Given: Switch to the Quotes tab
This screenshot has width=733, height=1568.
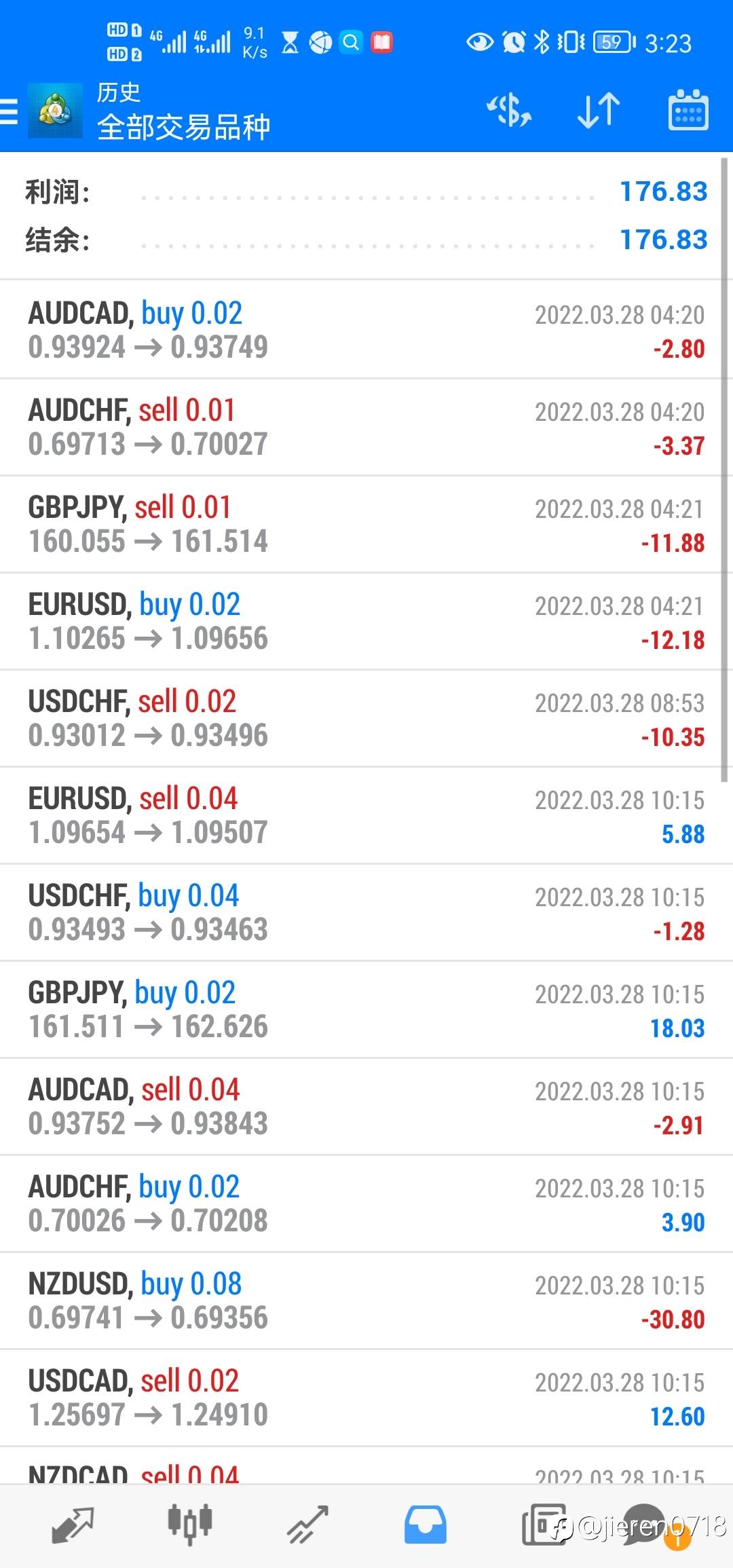Looking at the screenshot, I should coord(73,1525).
